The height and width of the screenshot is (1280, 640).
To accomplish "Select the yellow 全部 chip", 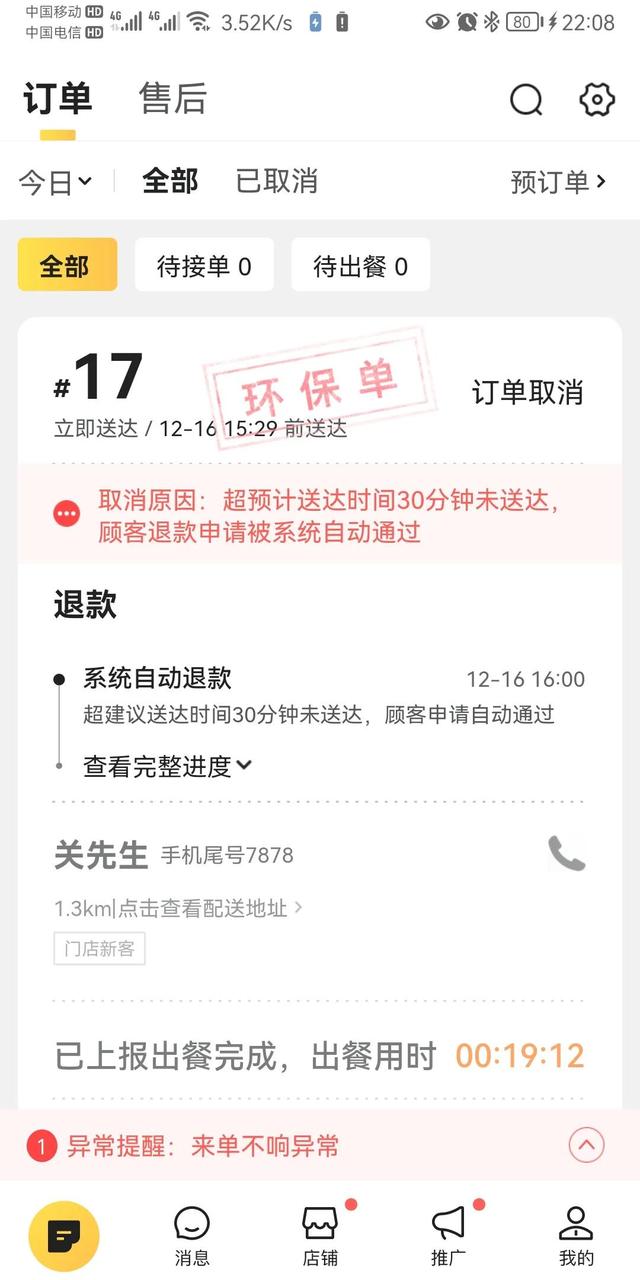I will point(67,265).
